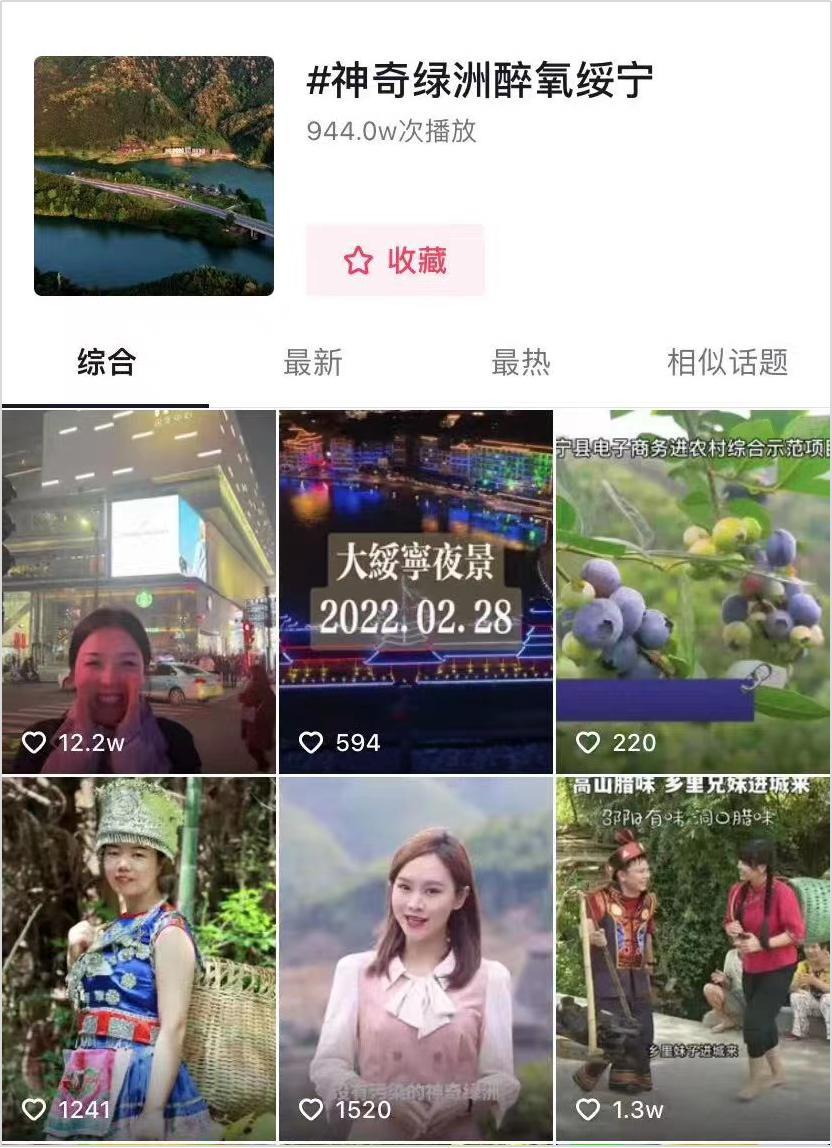
Task: Tap the 收藏 button to favorite this topic
Action: [395, 260]
